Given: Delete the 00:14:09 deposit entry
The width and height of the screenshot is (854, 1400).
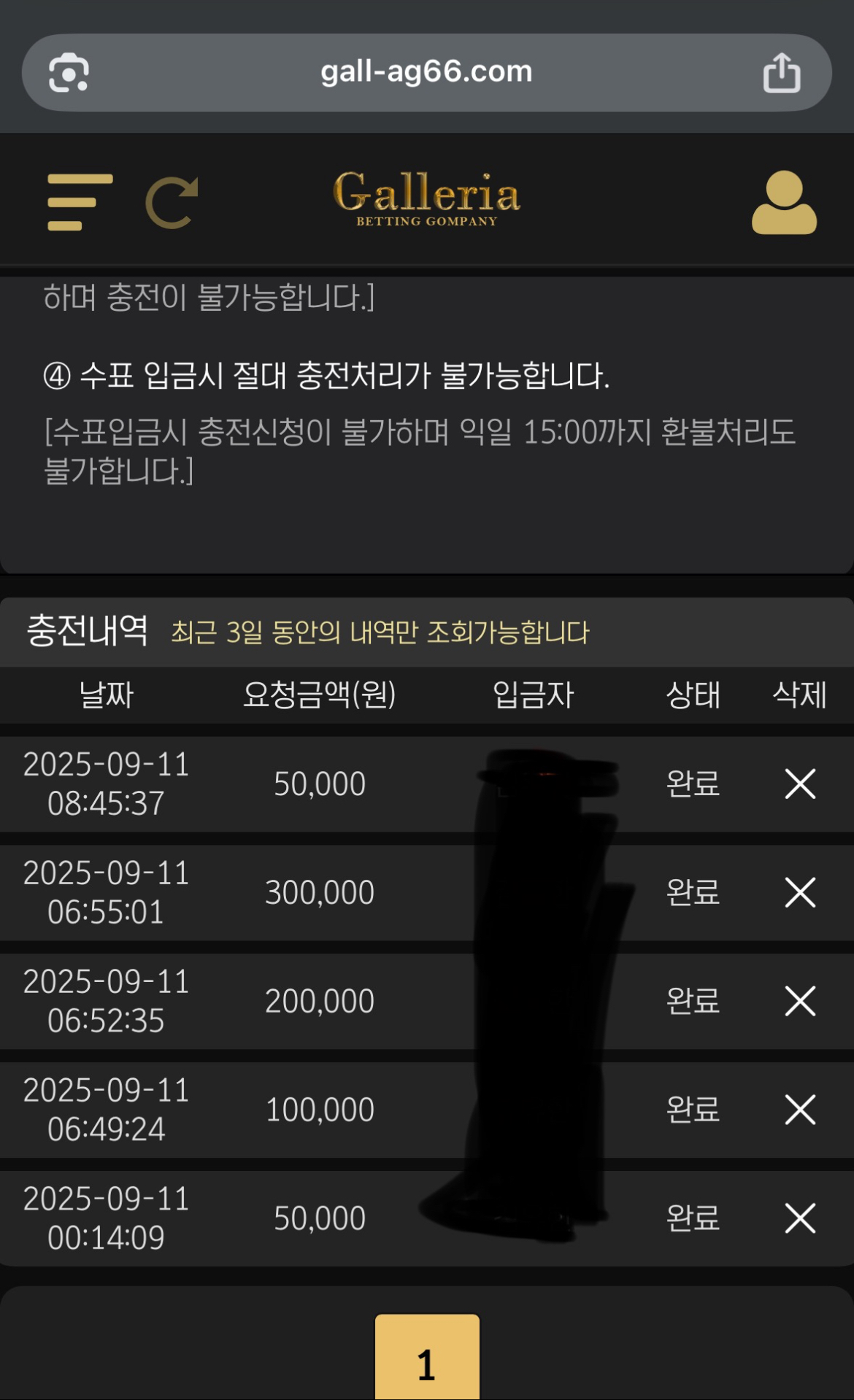Looking at the screenshot, I should pos(801,1218).
